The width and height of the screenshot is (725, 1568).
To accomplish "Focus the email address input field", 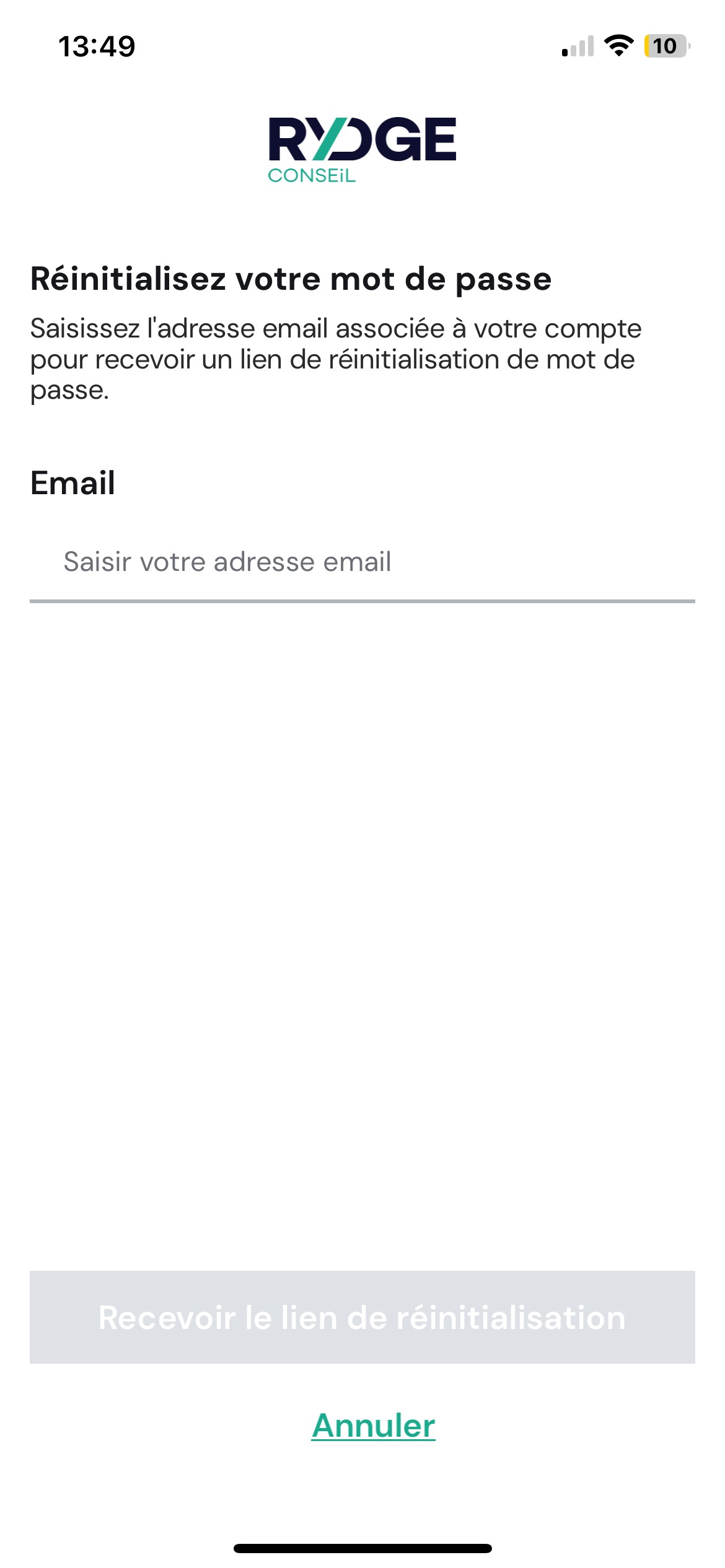I will (x=362, y=562).
